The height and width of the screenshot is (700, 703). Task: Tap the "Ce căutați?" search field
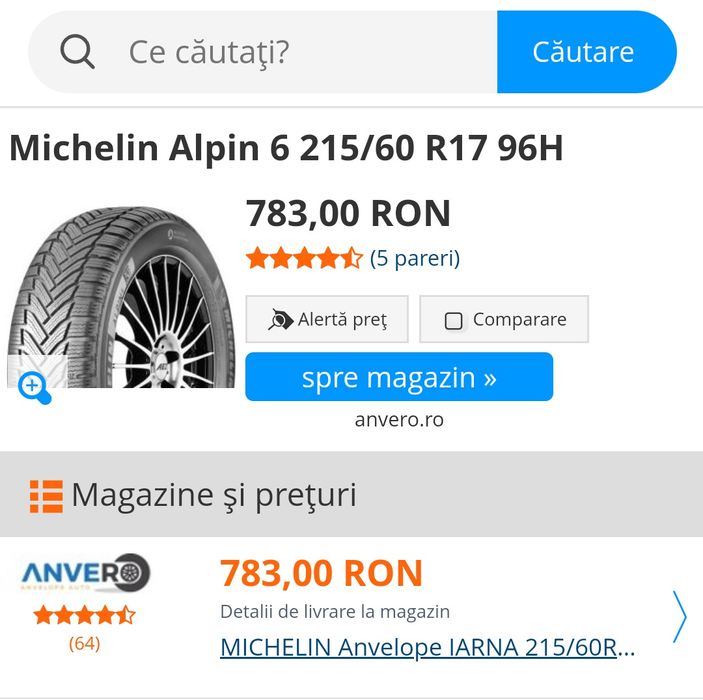[300, 52]
